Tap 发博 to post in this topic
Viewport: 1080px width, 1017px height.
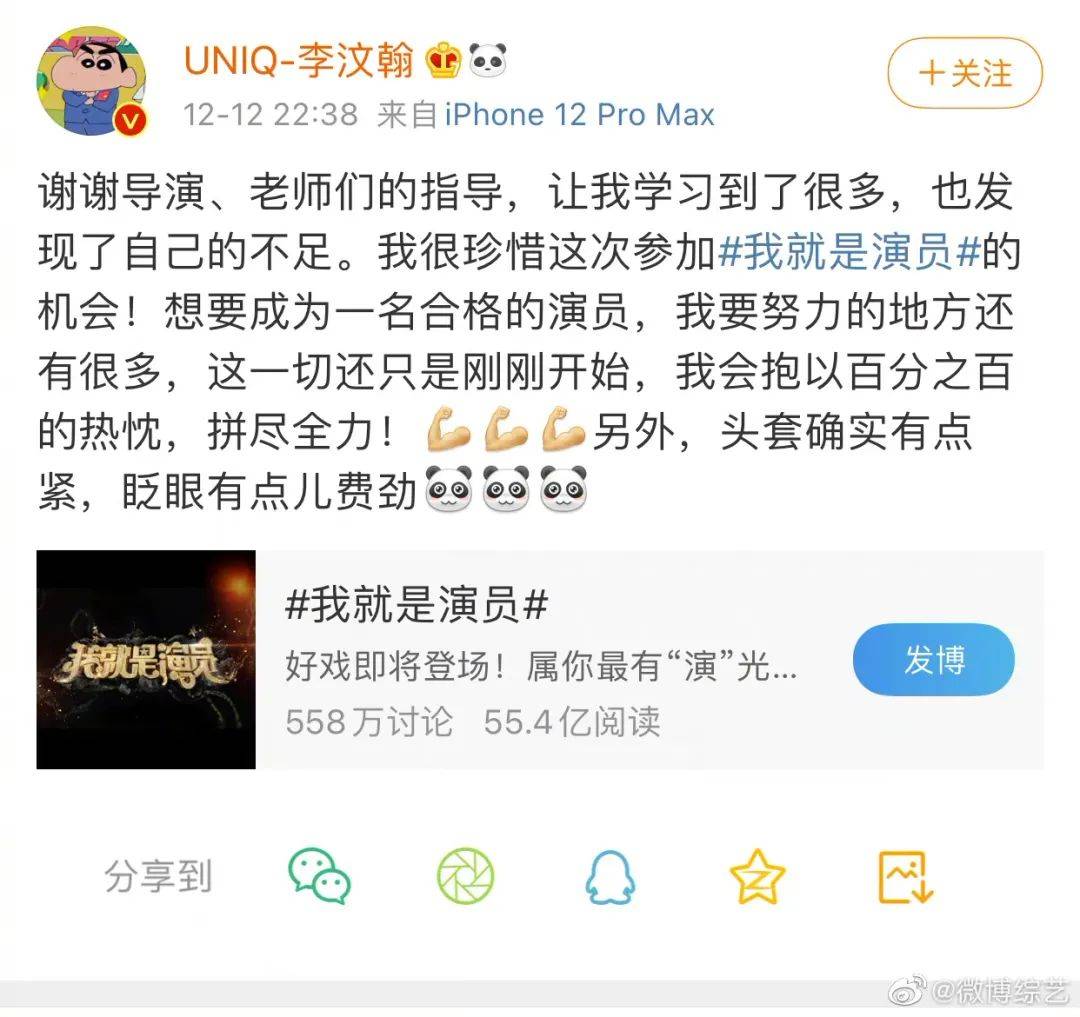(x=933, y=660)
